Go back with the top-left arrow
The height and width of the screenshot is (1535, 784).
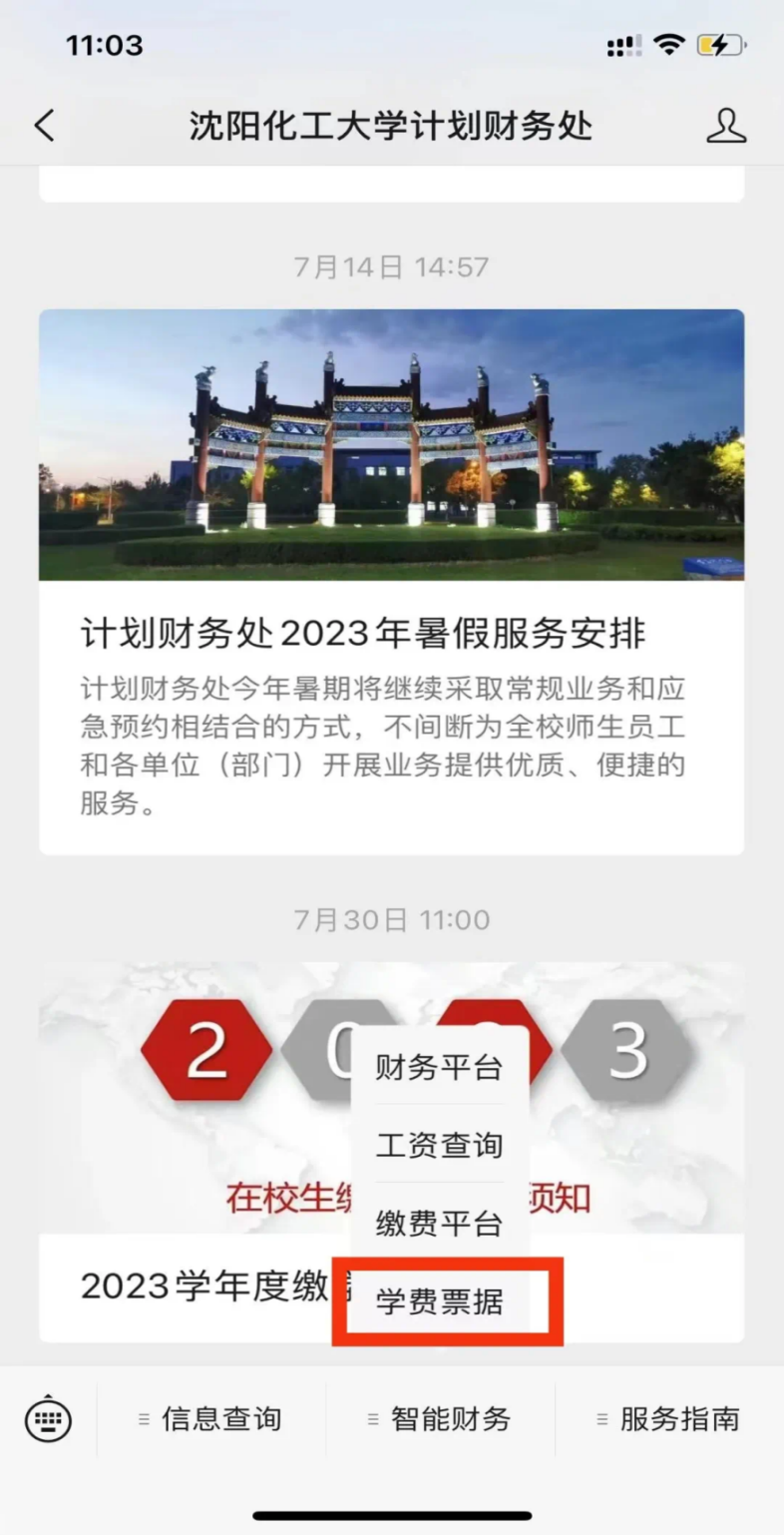pyautogui.click(x=44, y=127)
